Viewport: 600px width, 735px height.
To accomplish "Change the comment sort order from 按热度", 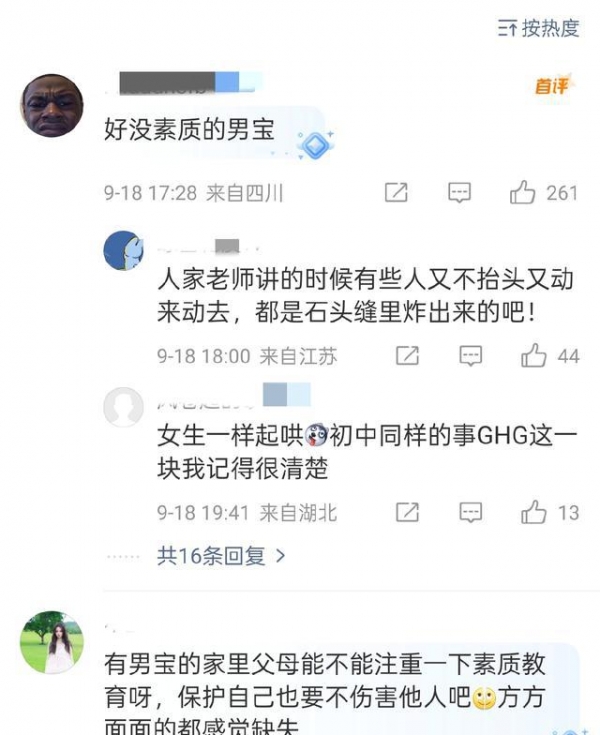I will [x=539, y=28].
